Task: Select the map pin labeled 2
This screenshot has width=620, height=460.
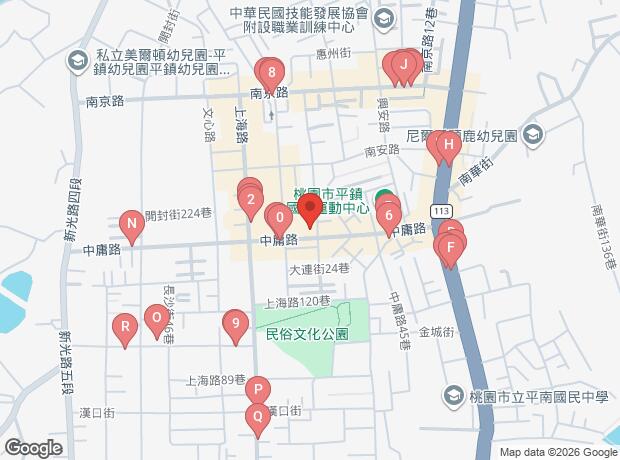Action: click(x=250, y=198)
